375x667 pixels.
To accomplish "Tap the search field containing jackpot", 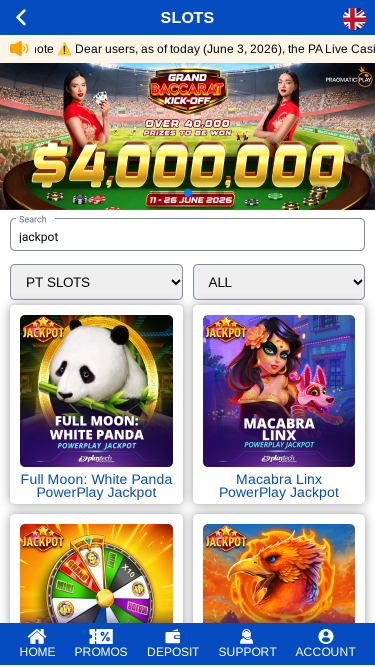I will (188, 235).
